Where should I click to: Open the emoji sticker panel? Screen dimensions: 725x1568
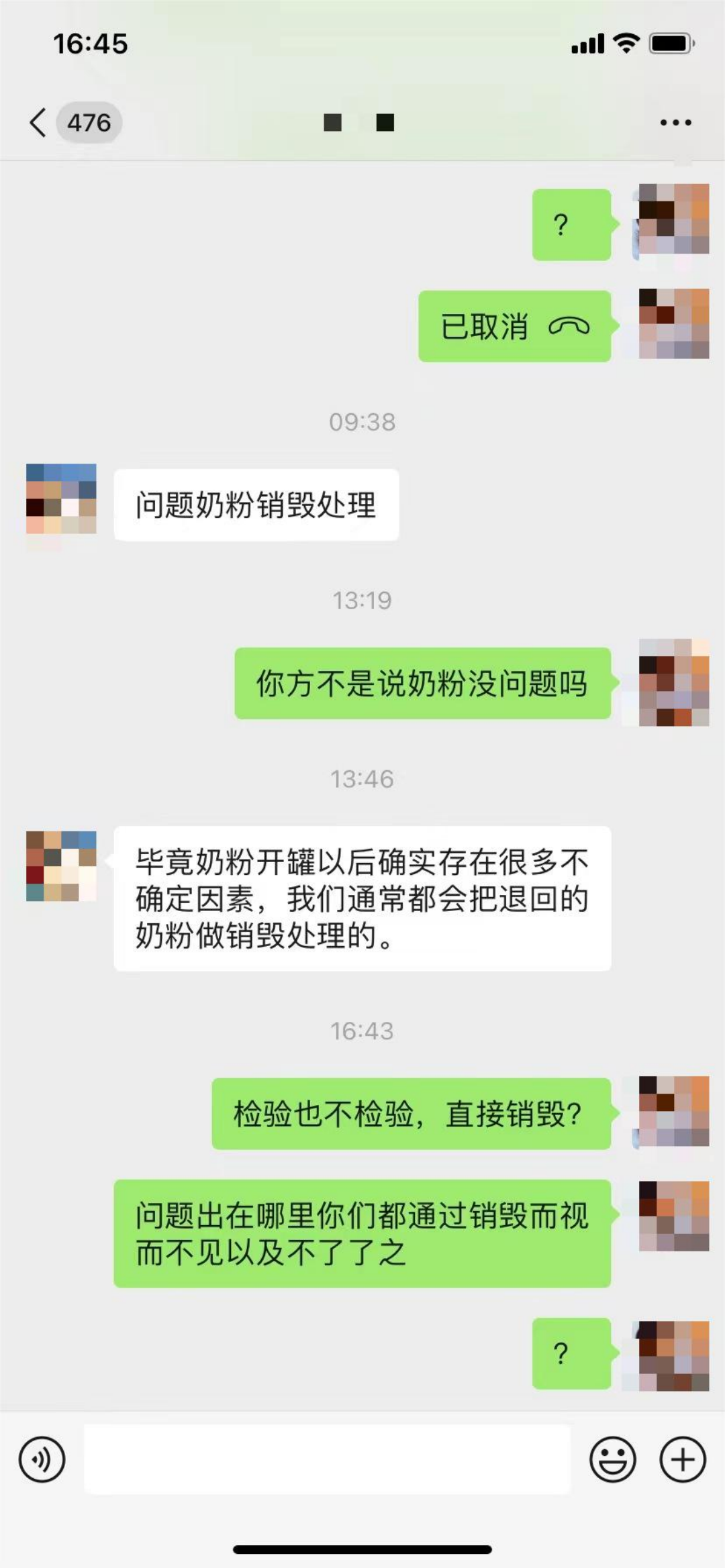(x=612, y=1459)
